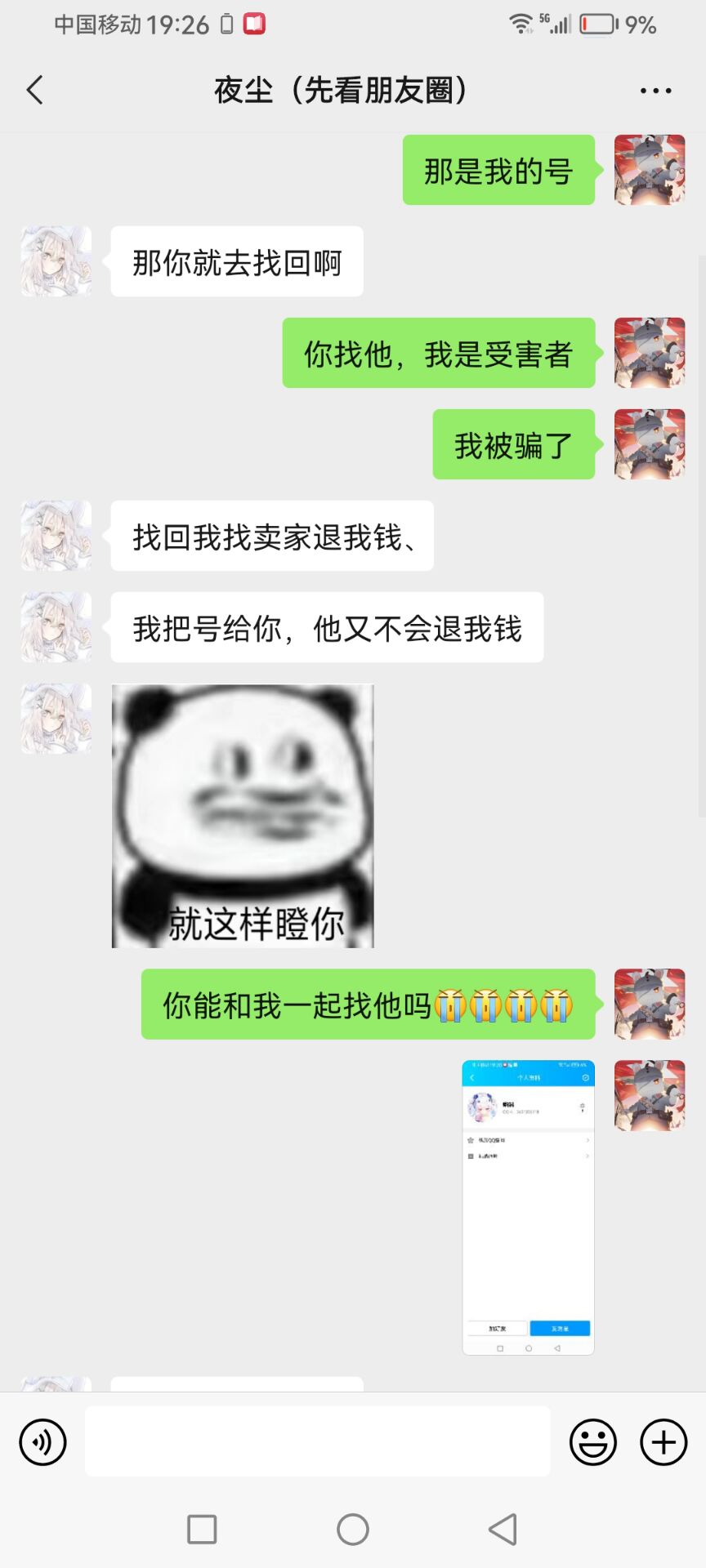Viewport: 706px width, 1568px height.
Task: Open the emoji picker
Action: [592, 1442]
